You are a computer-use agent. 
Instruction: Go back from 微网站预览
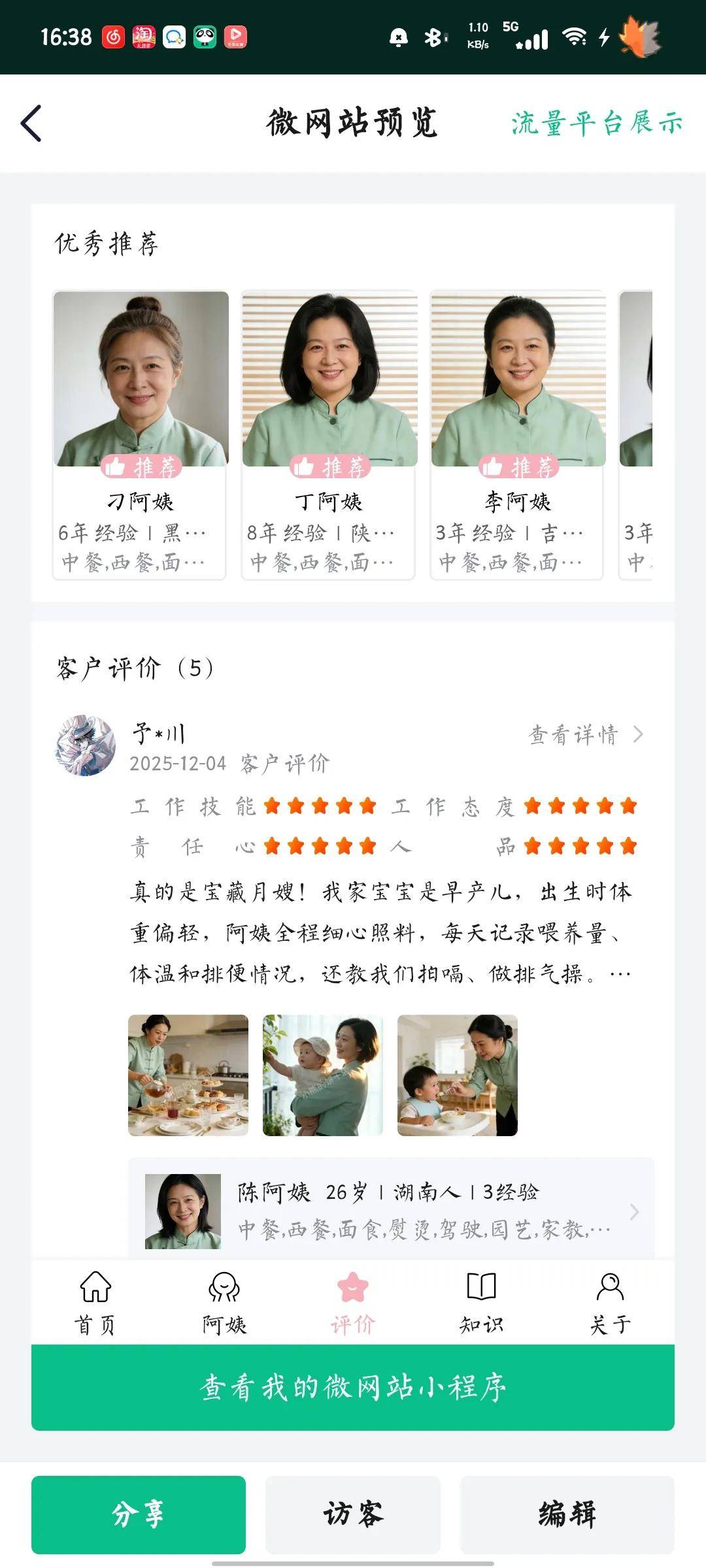coord(31,123)
